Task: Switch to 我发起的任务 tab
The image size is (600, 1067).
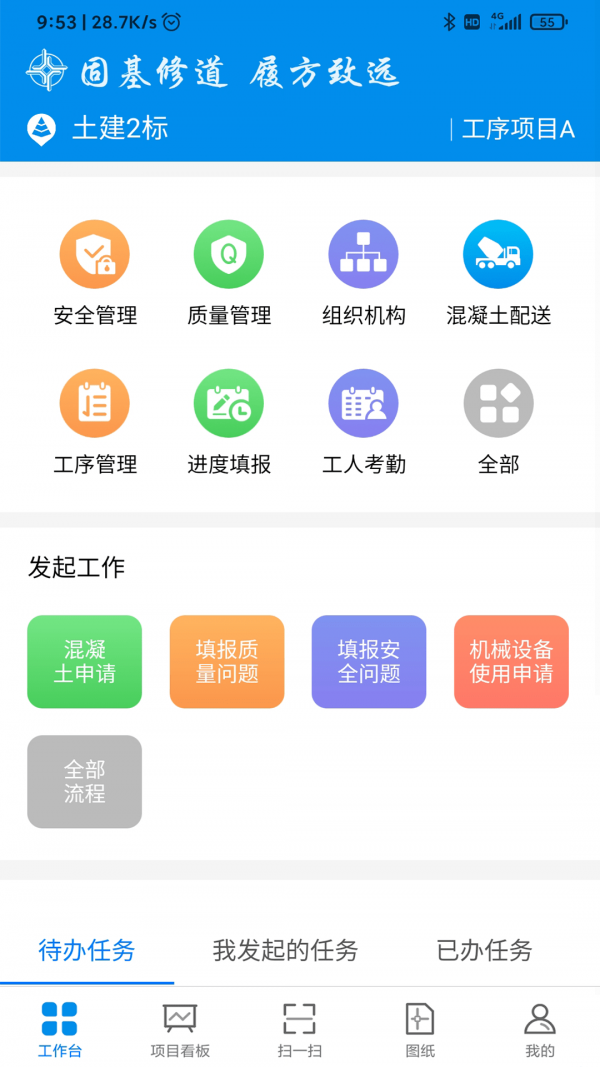Action: (285, 950)
